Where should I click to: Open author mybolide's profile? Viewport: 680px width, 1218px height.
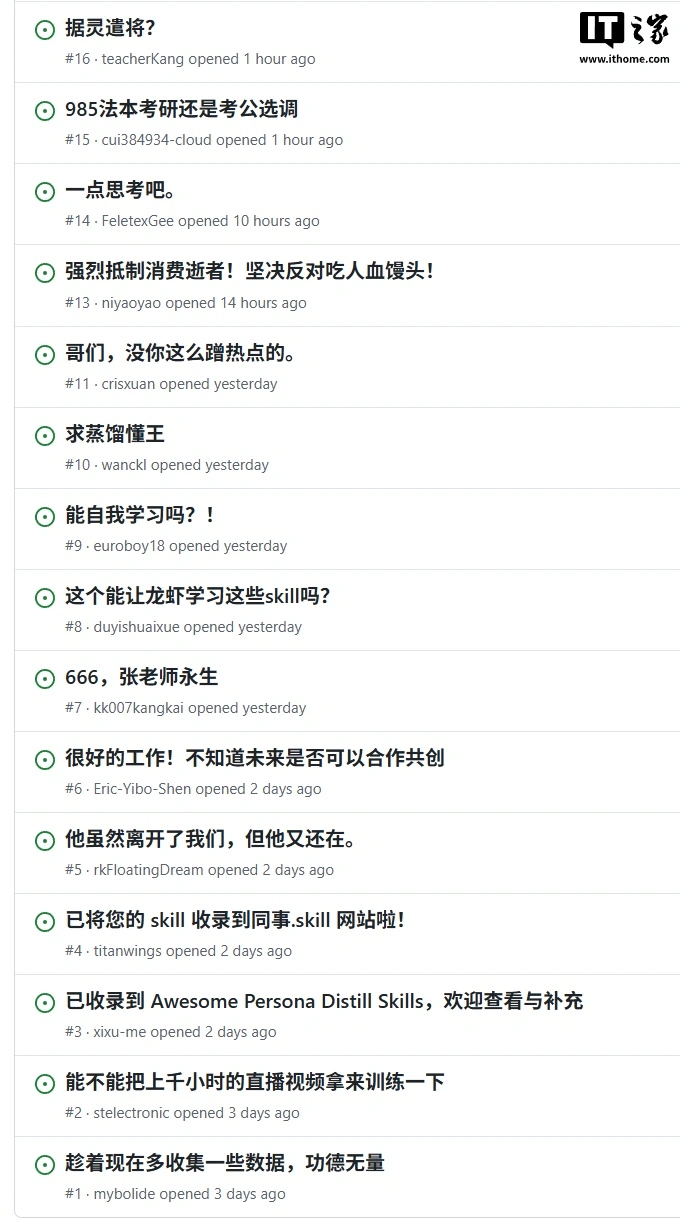[124, 1194]
